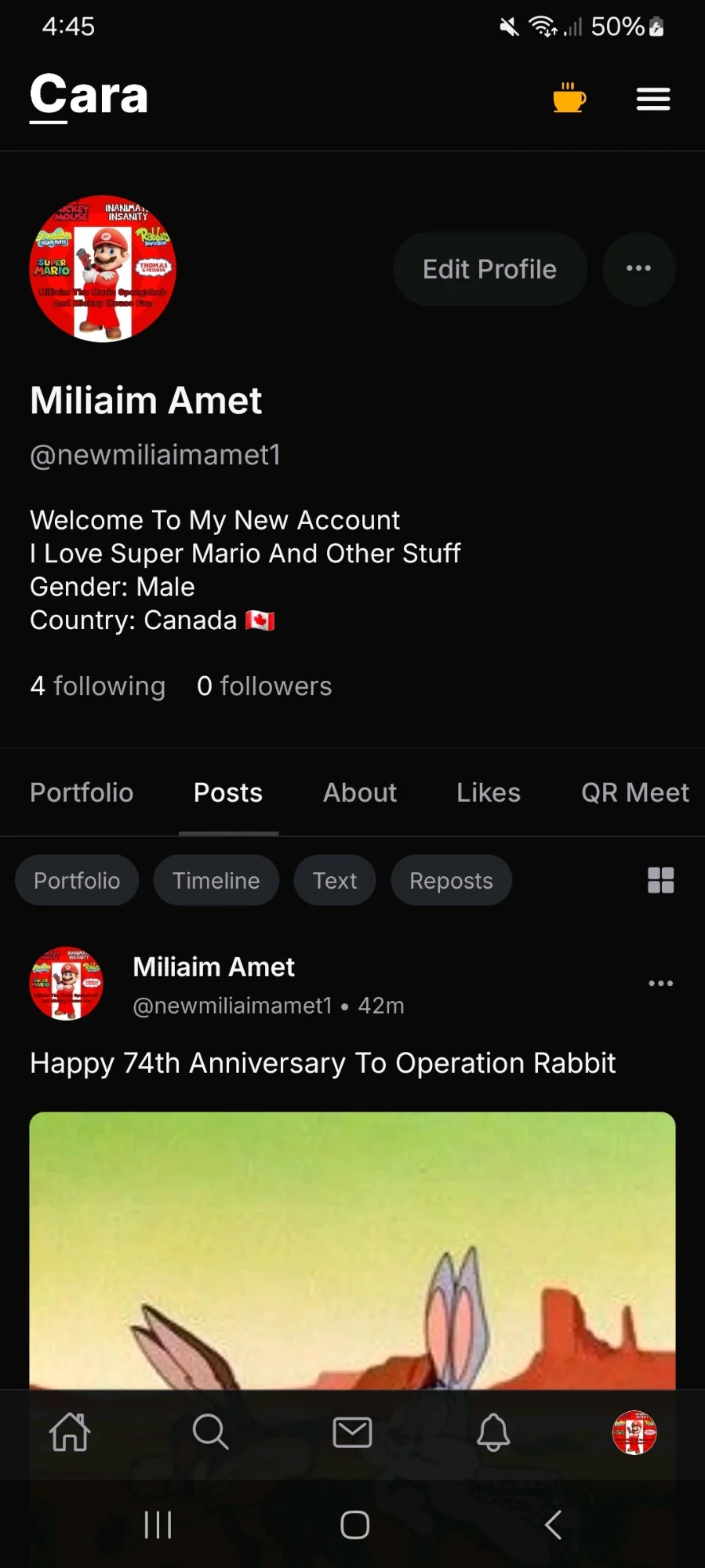Screen dimensions: 705x1568
Task: Select the Timeline filter chip
Action: tap(216, 880)
